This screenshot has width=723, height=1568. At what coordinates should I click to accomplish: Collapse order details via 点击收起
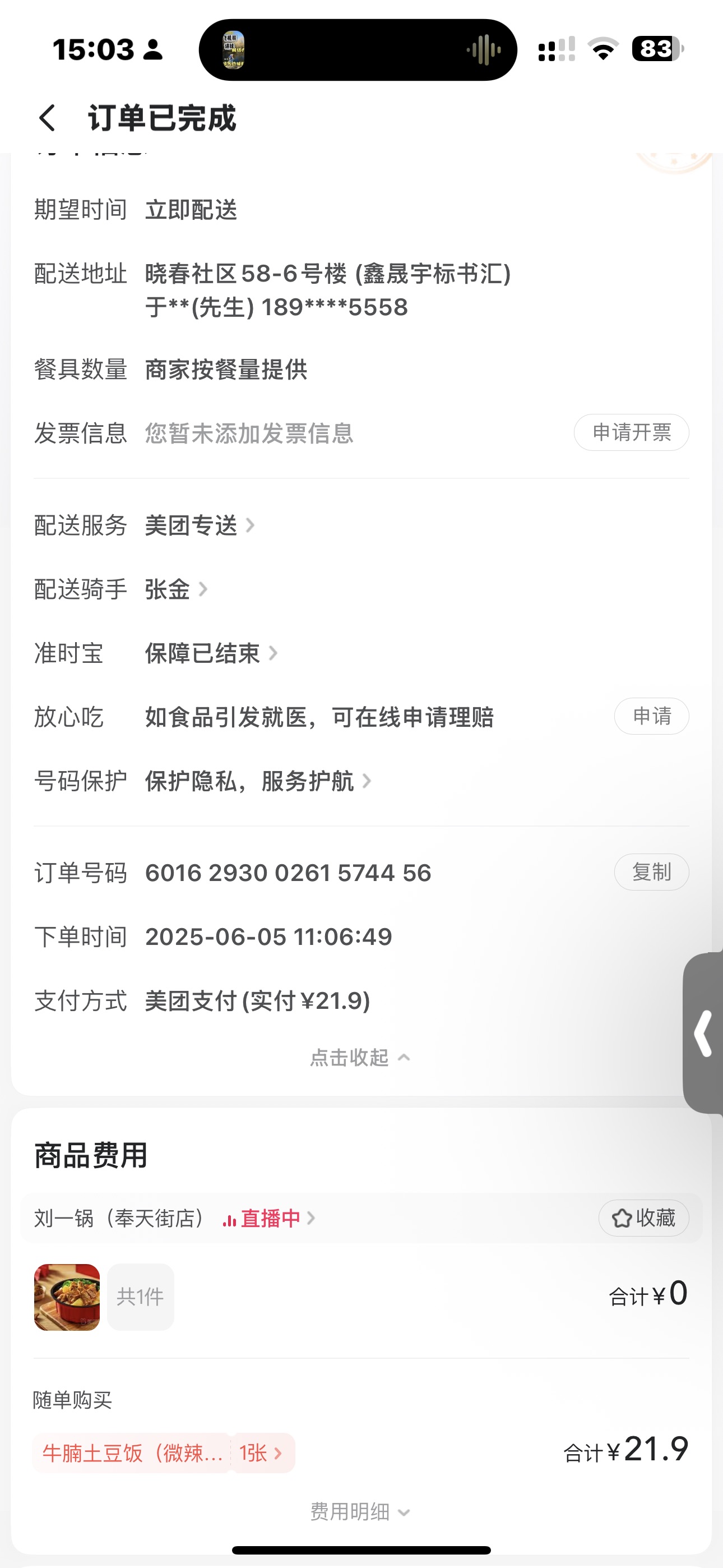click(x=360, y=1058)
